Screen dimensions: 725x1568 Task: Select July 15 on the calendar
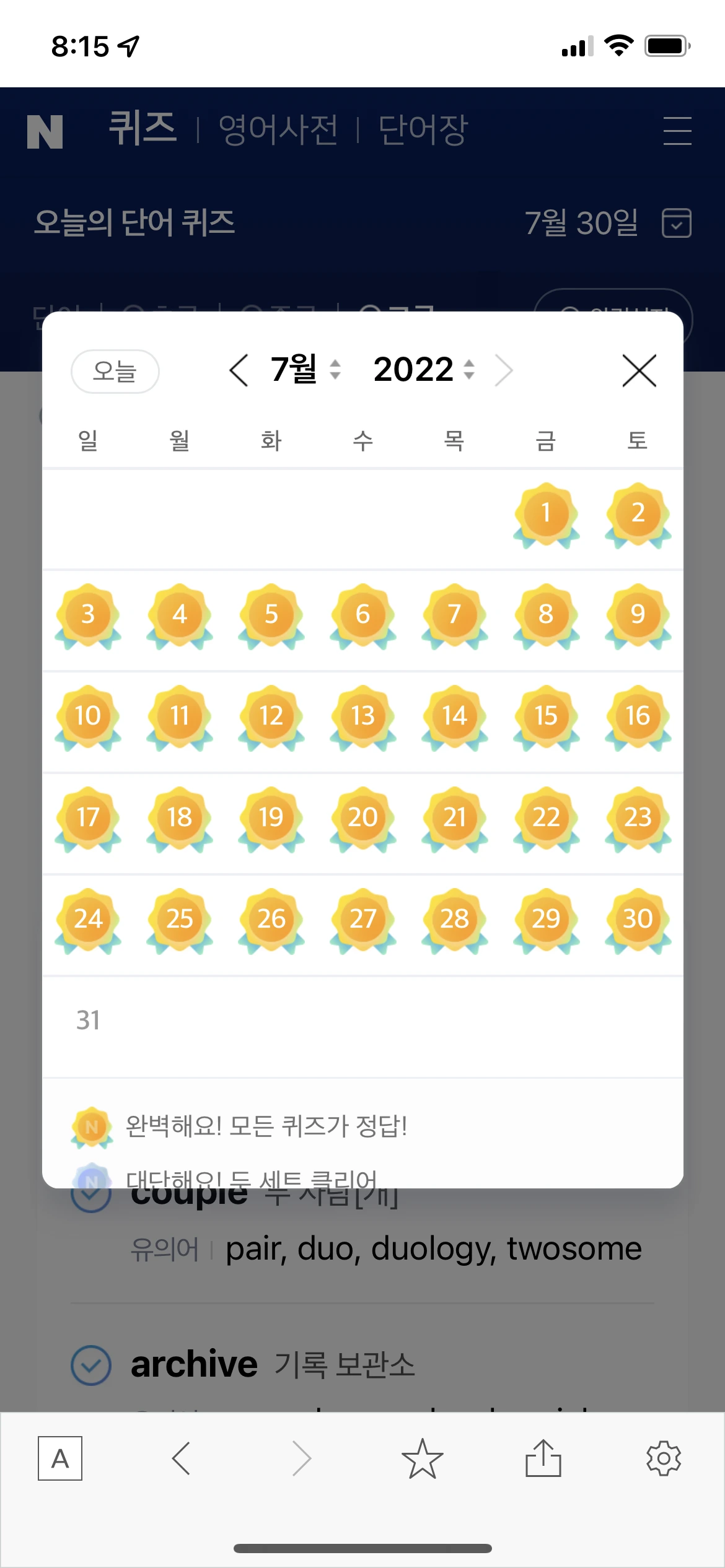546,716
